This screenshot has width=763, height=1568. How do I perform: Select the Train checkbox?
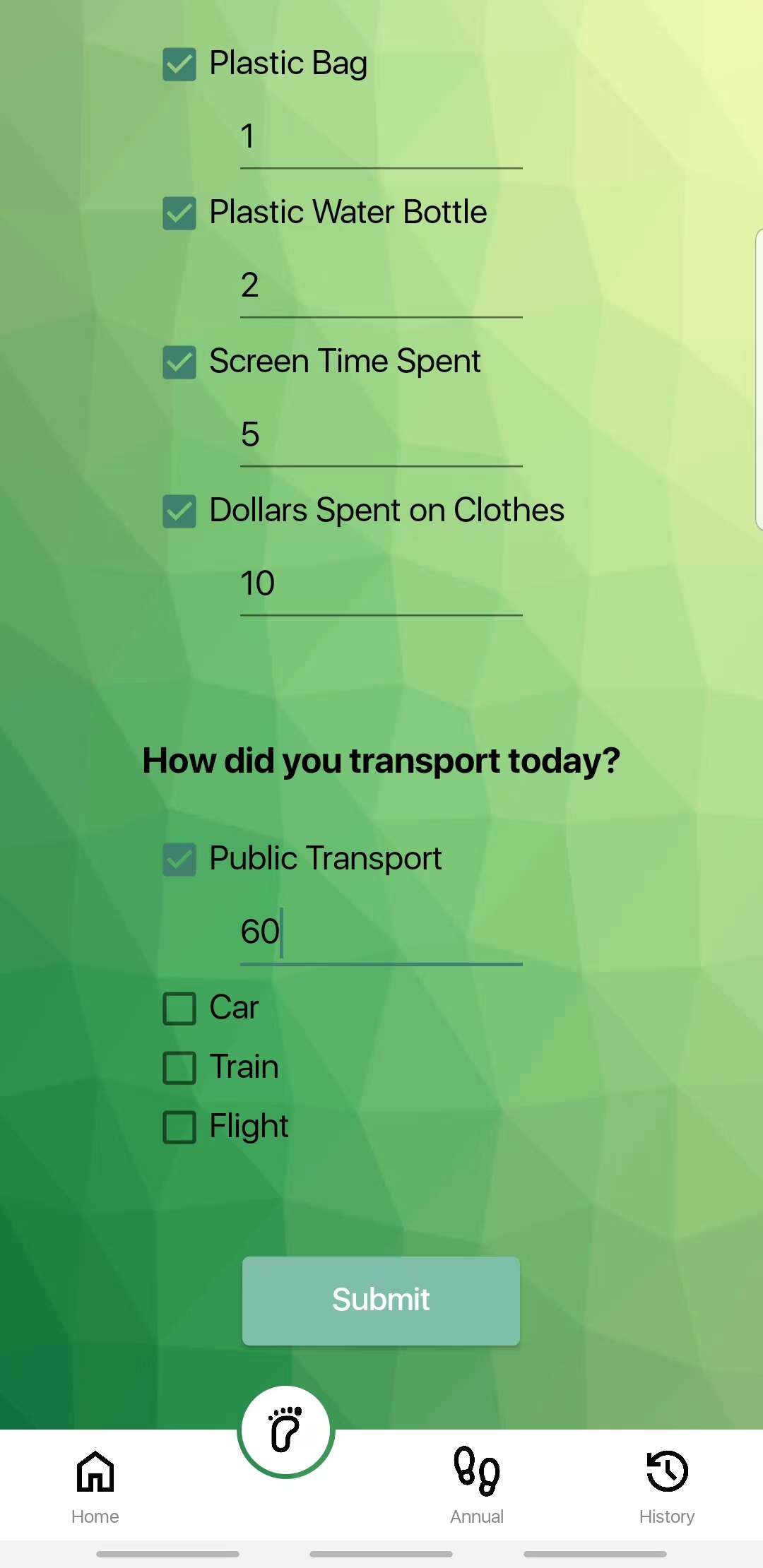point(179,1068)
